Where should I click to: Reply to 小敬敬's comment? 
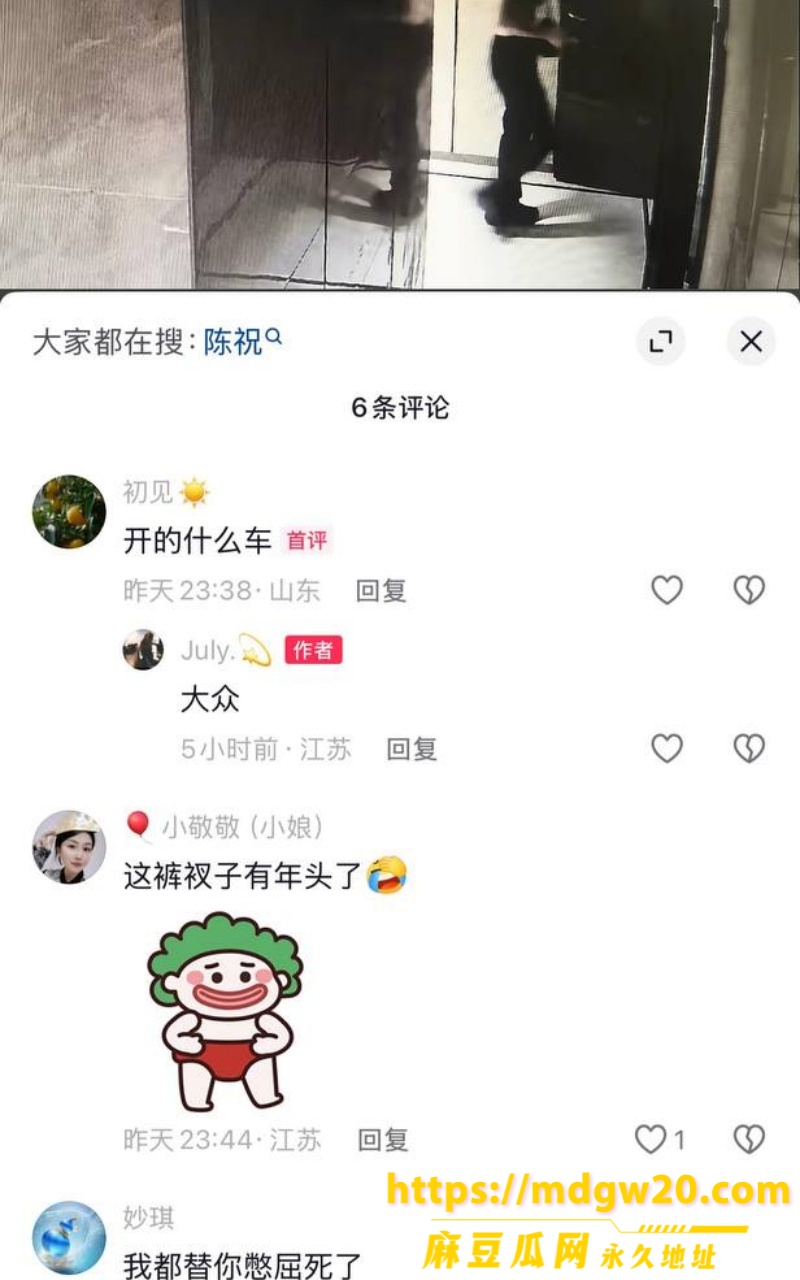coord(383,1139)
